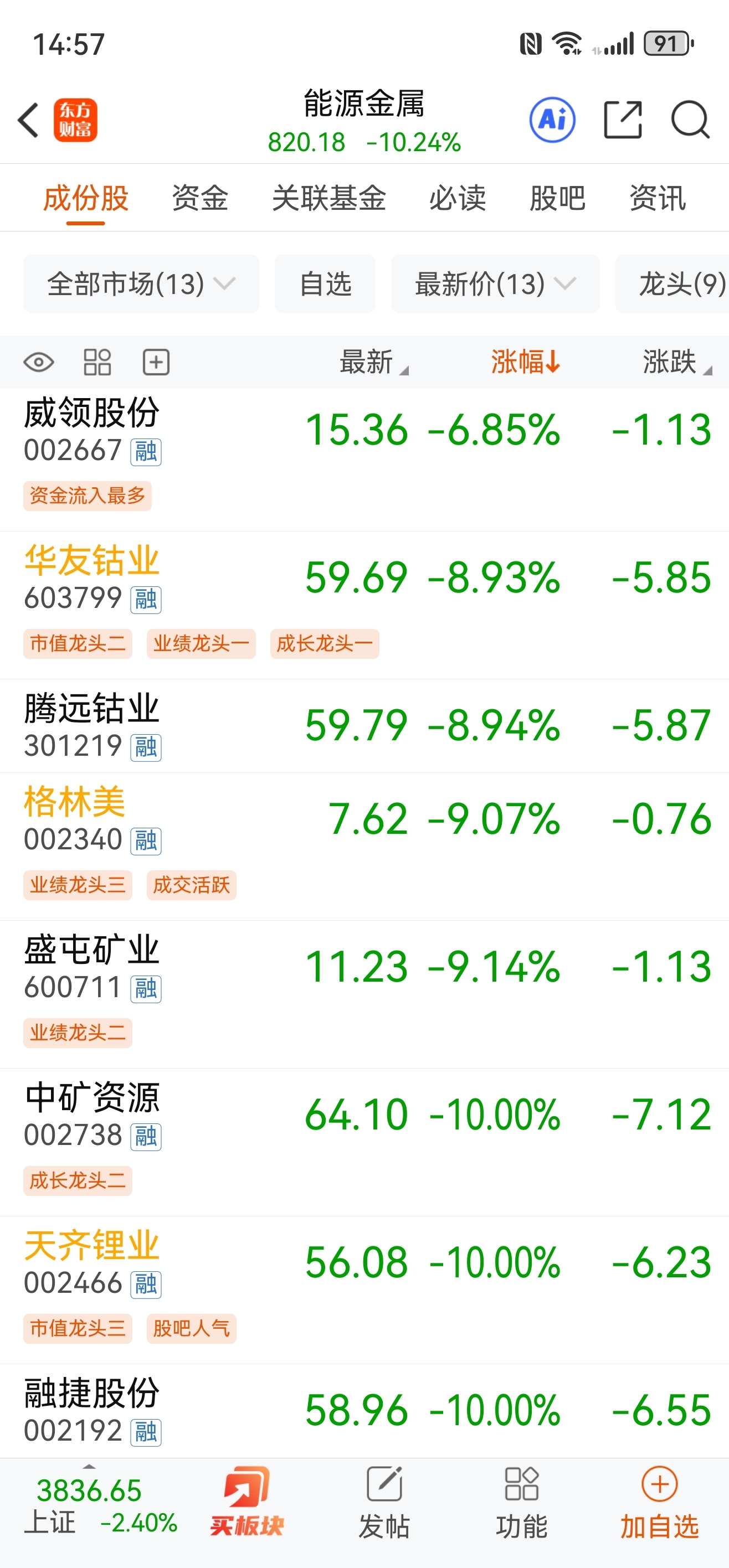
Task: Switch to the 资金 tab
Action: pos(200,198)
